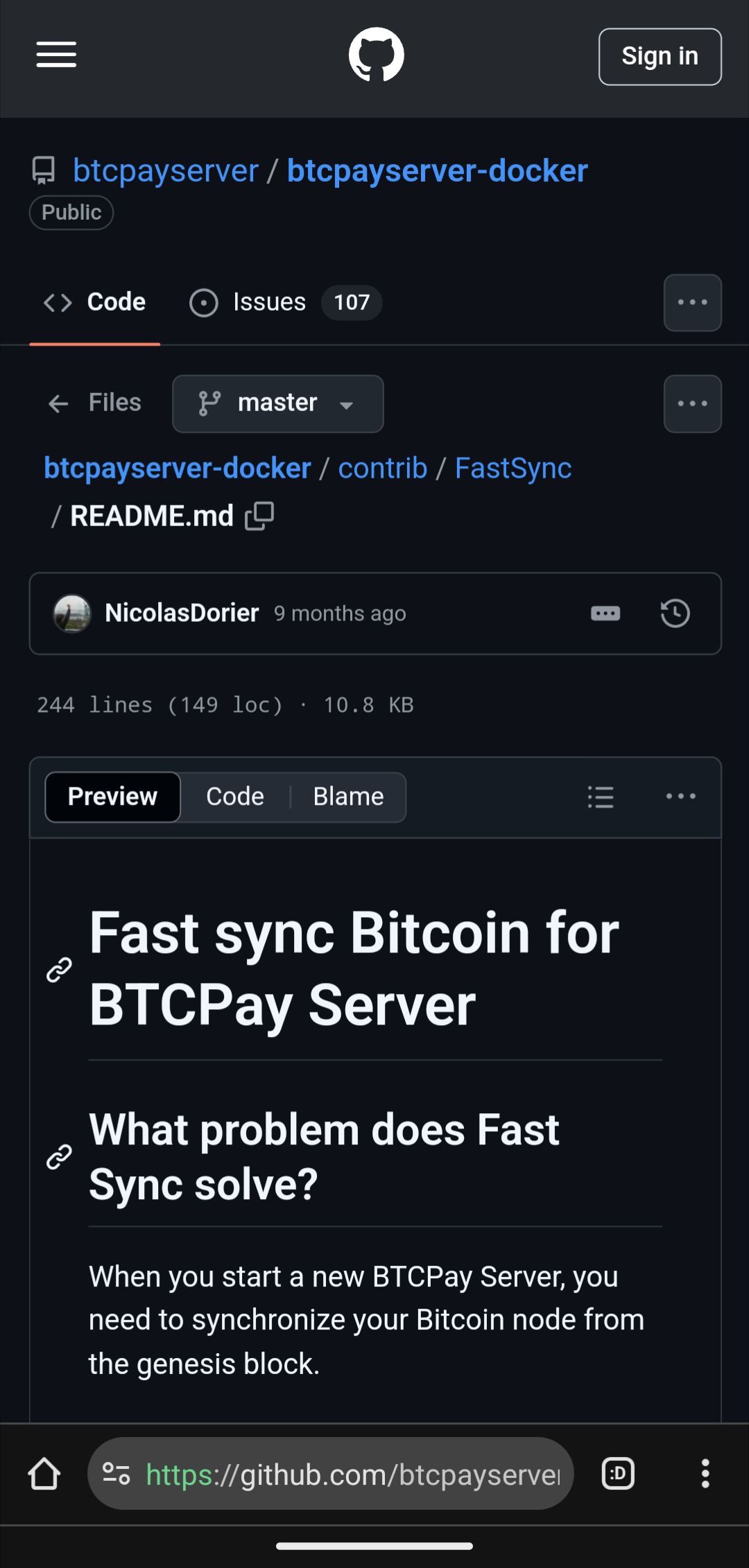
Task: Expand the master branch dropdown
Action: (x=277, y=403)
